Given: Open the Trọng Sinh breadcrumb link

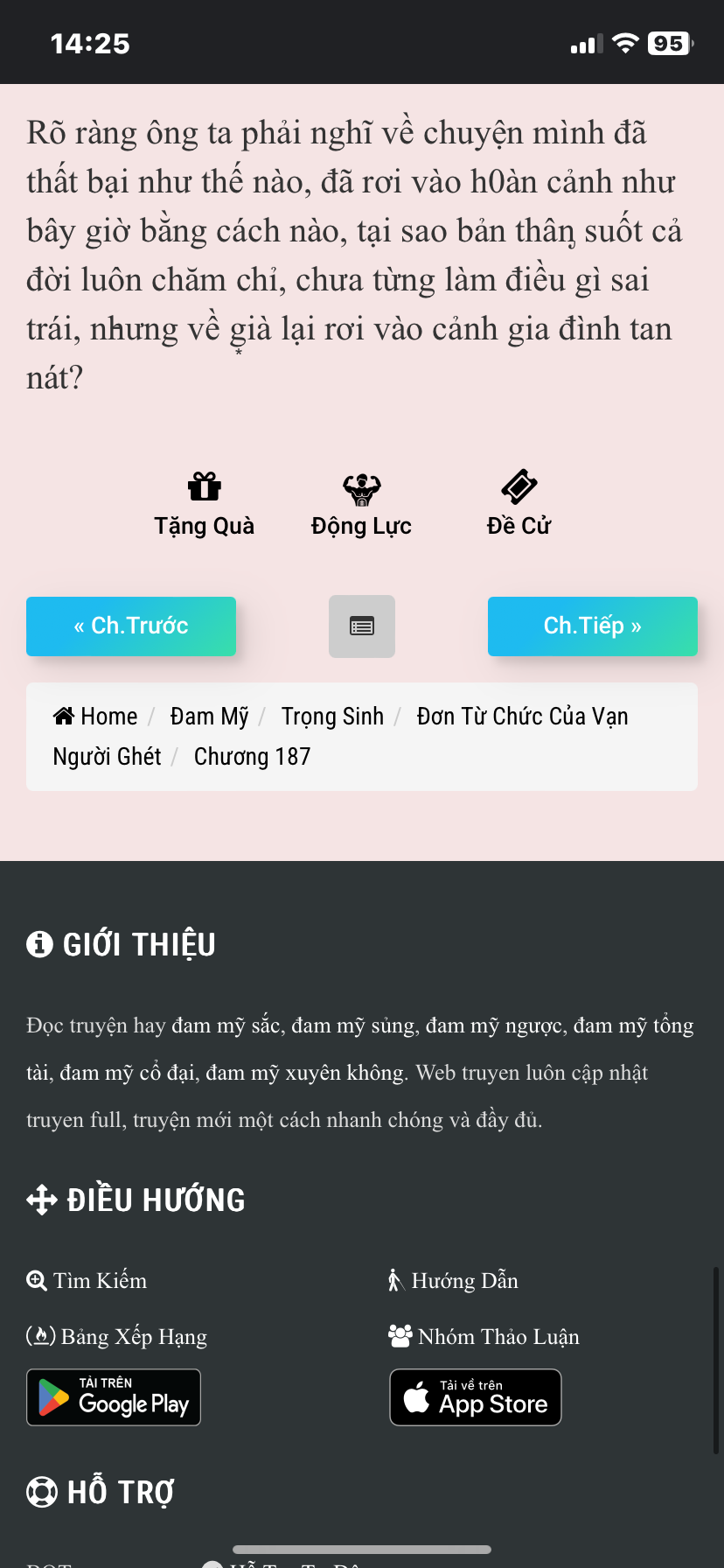Looking at the screenshot, I should tap(332, 717).
